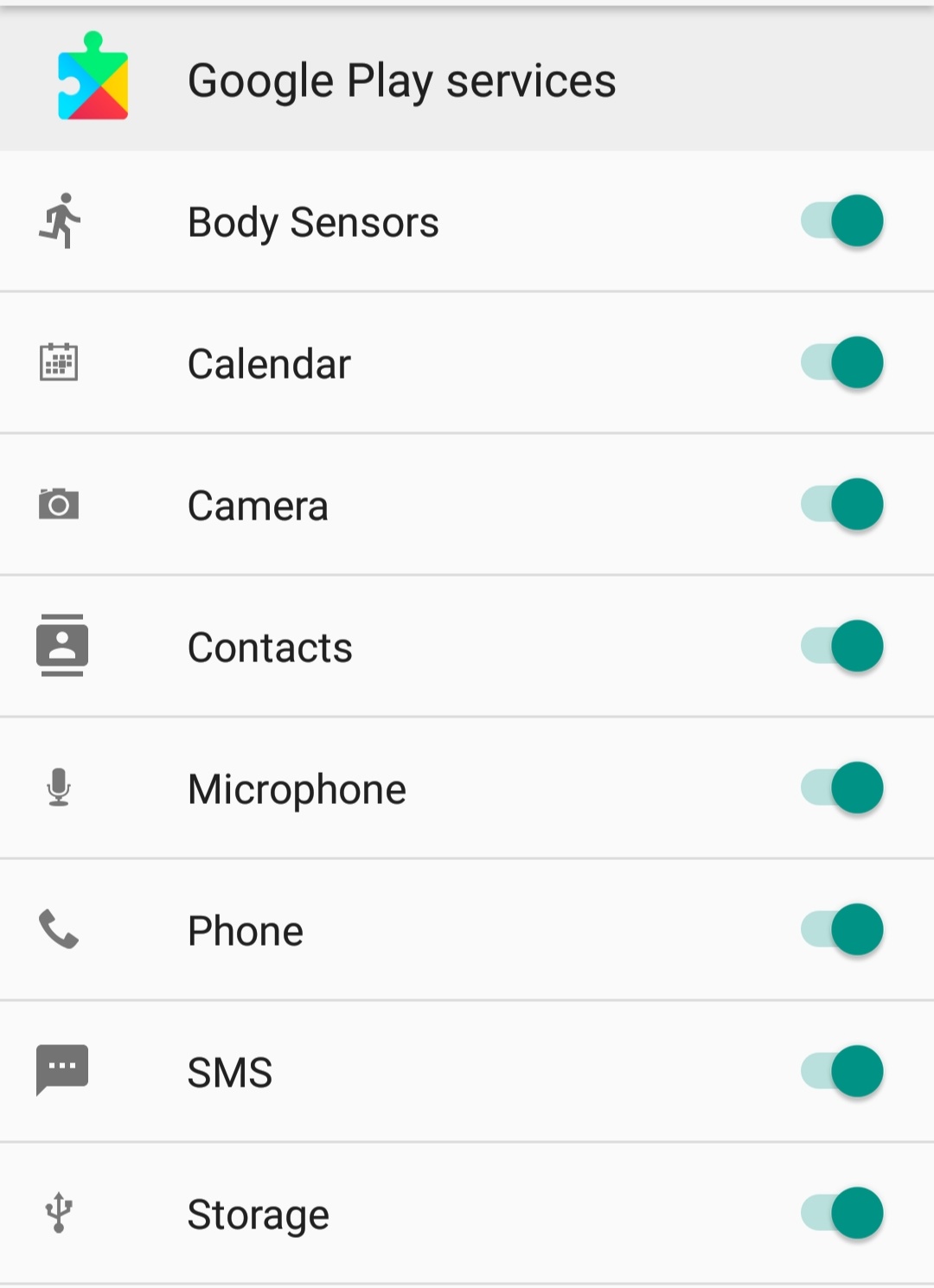Image resolution: width=934 pixels, height=1288 pixels.
Task: Click the Body Sensors running-figure icon
Action: click(61, 221)
